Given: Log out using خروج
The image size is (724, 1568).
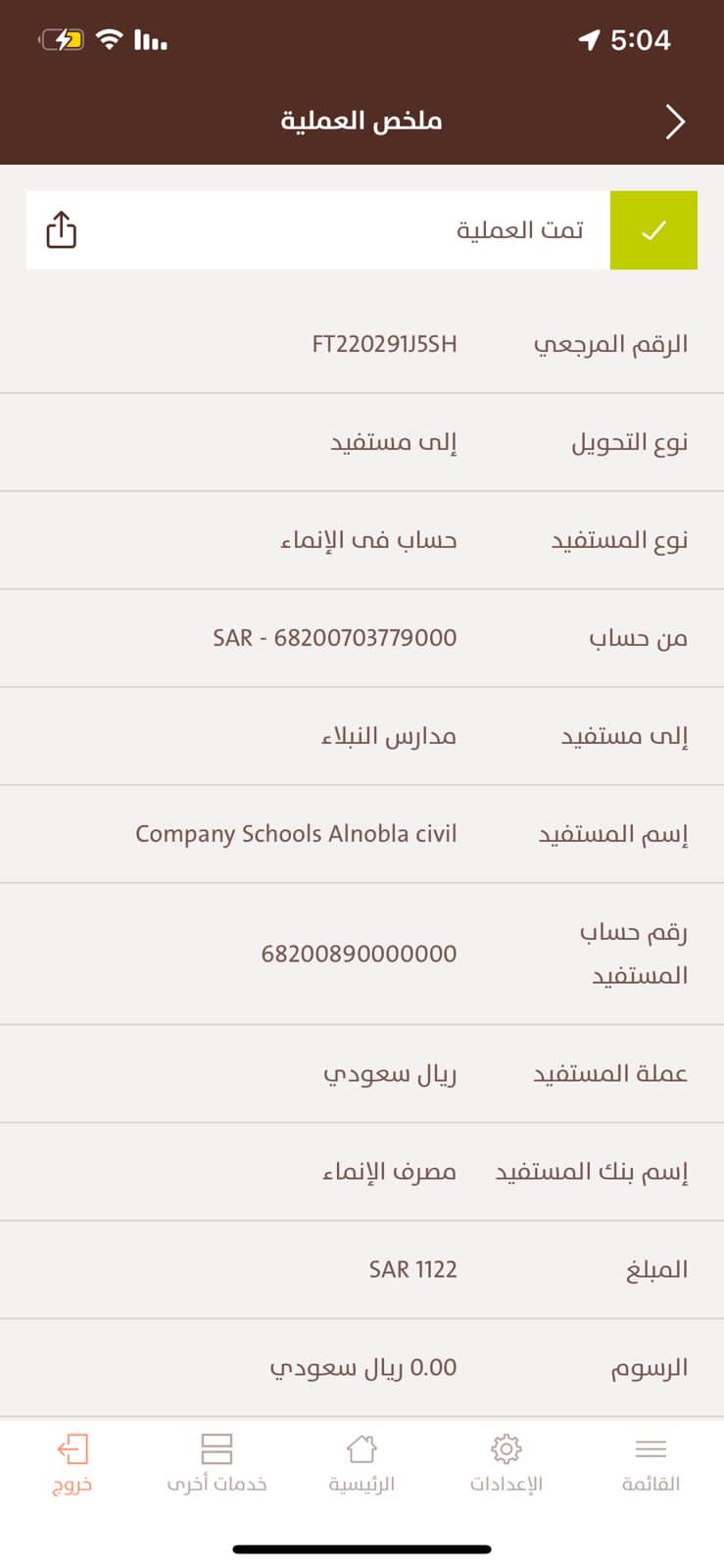Looking at the screenshot, I should [72, 1462].
